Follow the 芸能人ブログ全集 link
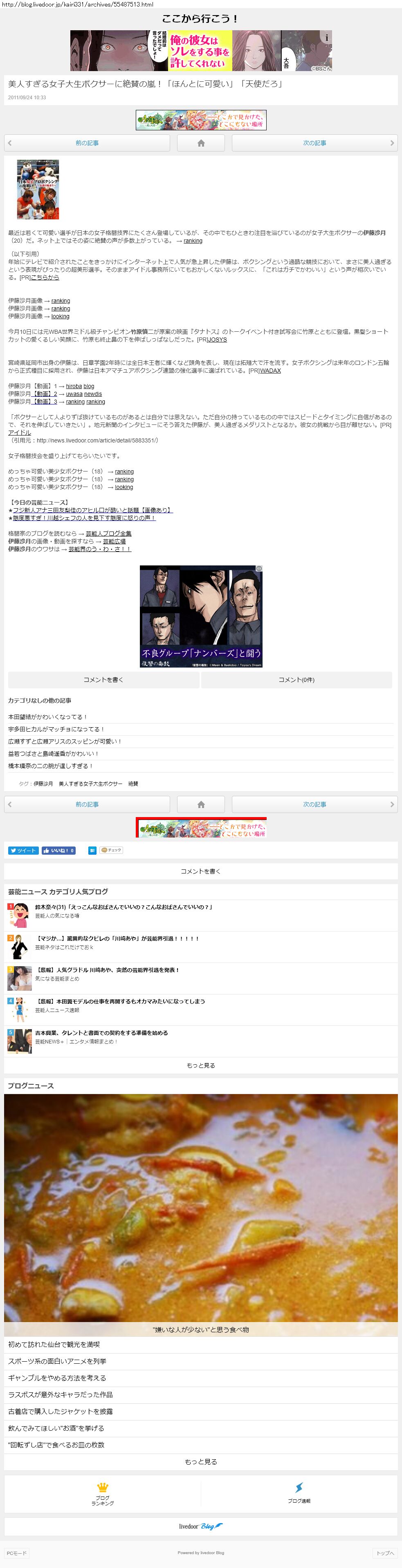 [108, 533]
